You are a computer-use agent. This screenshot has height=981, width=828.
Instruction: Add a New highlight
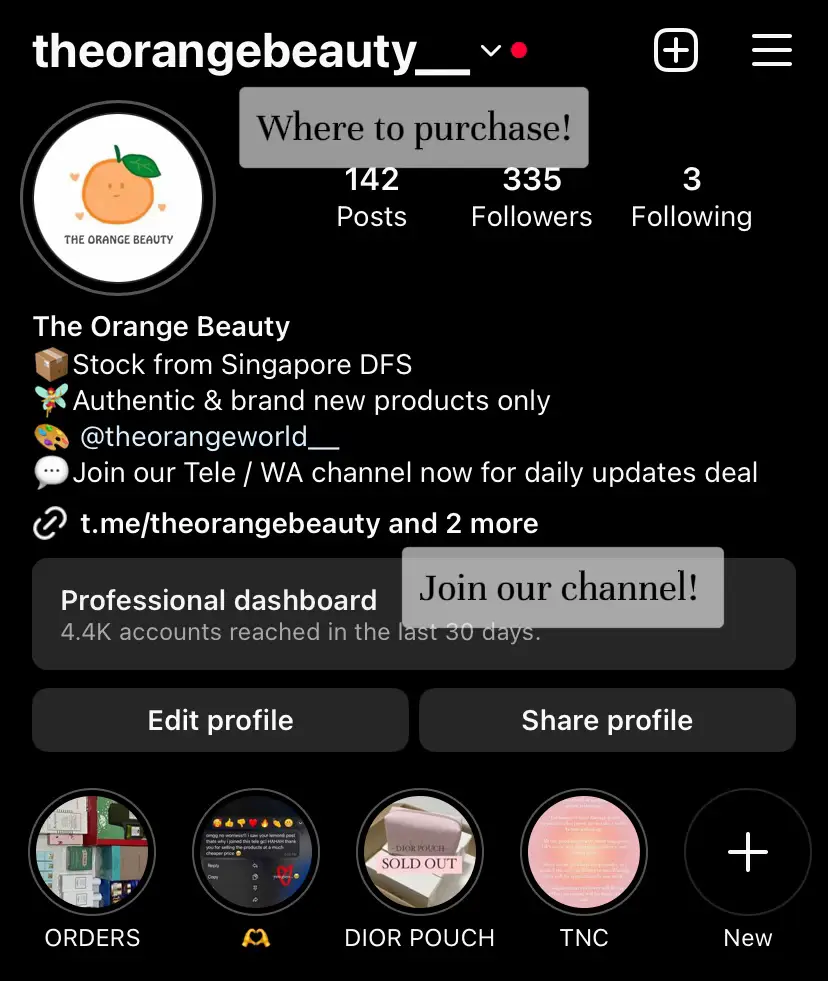[747, 852]
